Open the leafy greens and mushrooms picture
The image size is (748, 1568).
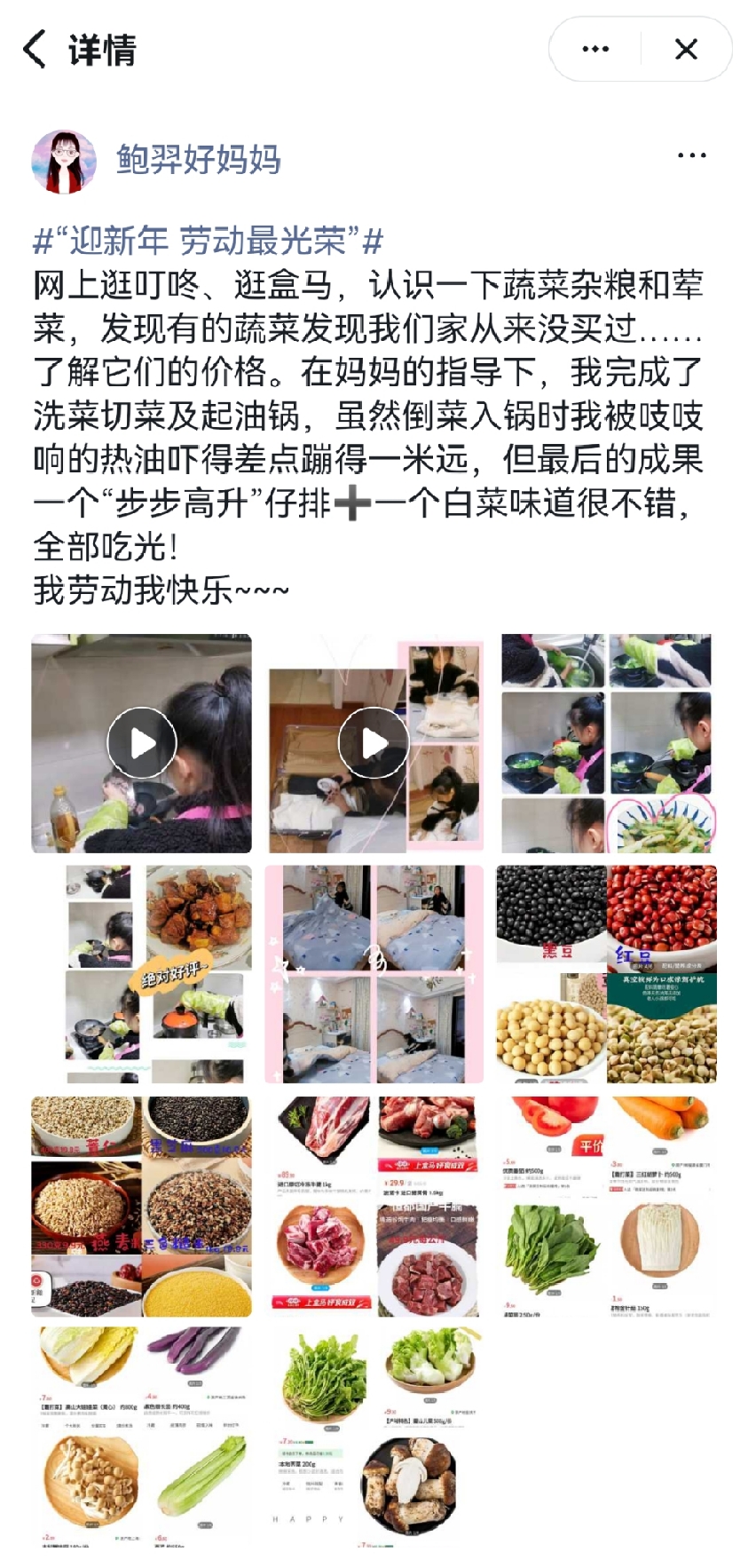click(374, 1437)
